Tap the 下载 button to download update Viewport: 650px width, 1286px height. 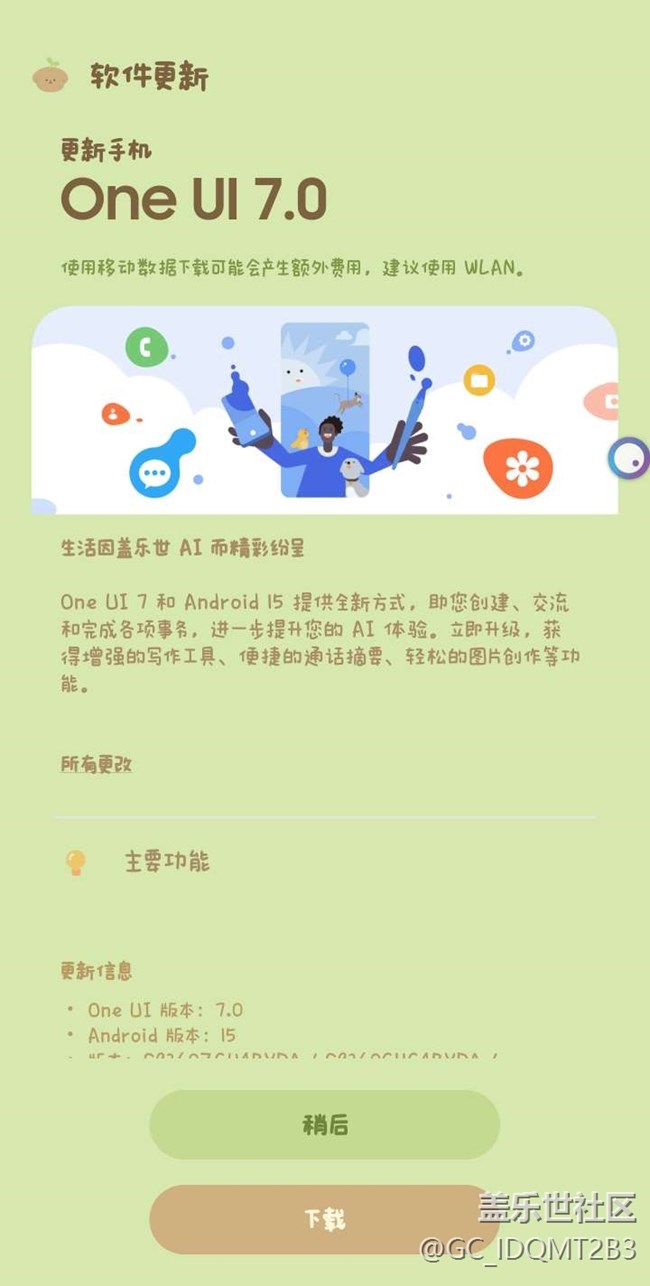click(325, 1219)
